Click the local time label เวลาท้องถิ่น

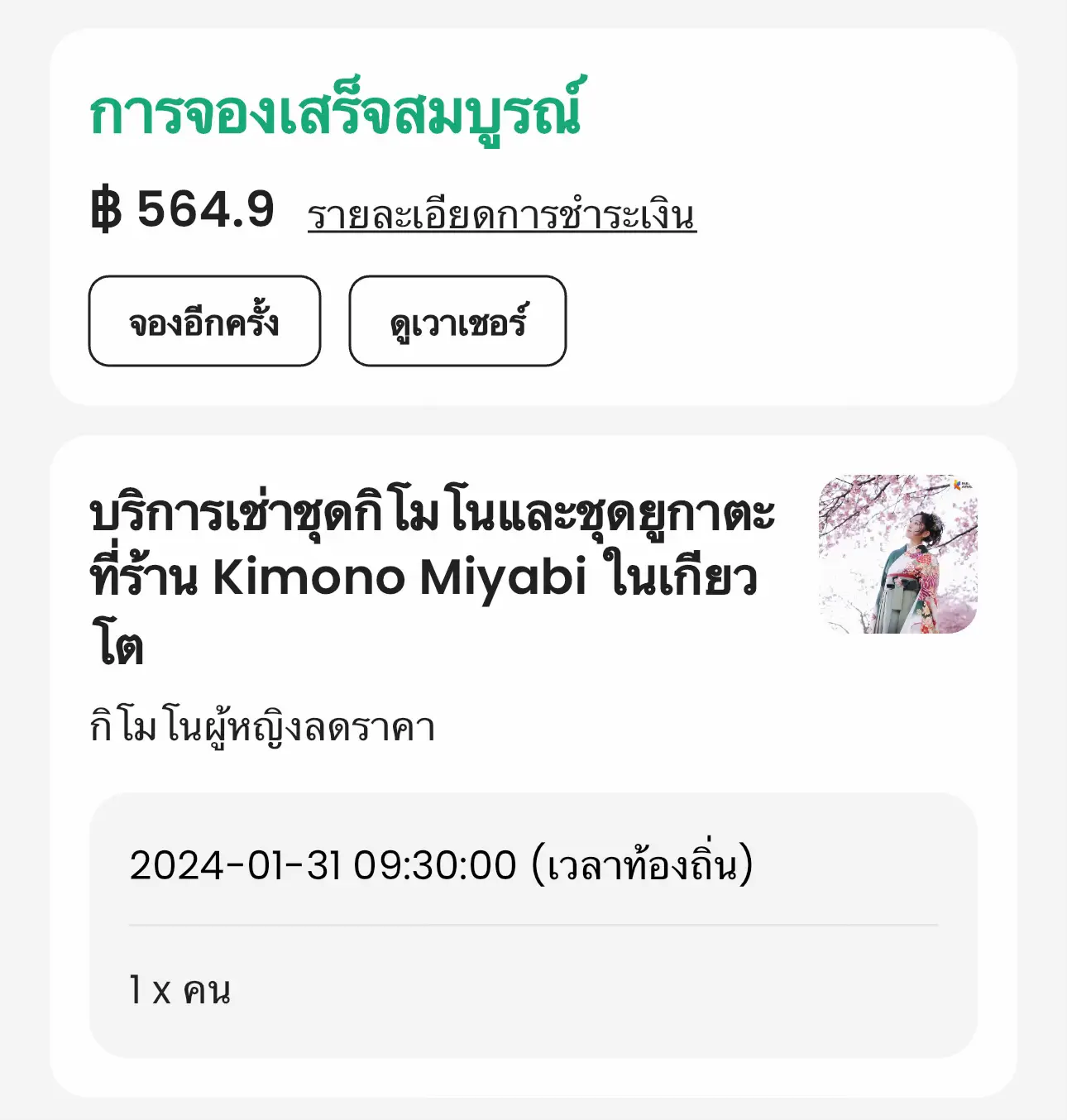click(645, 864)
